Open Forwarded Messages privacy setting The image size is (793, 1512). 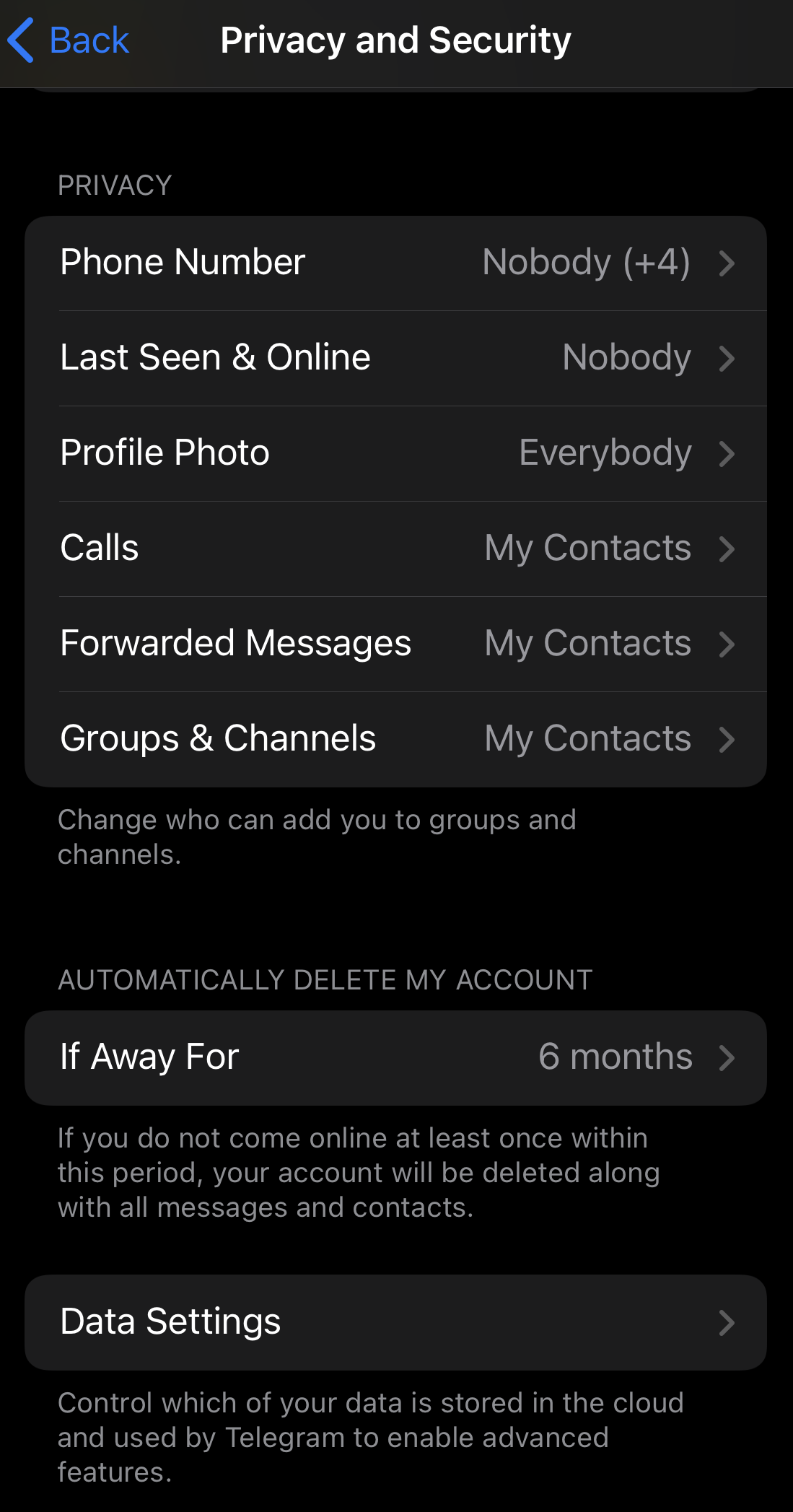coord(395,644)
